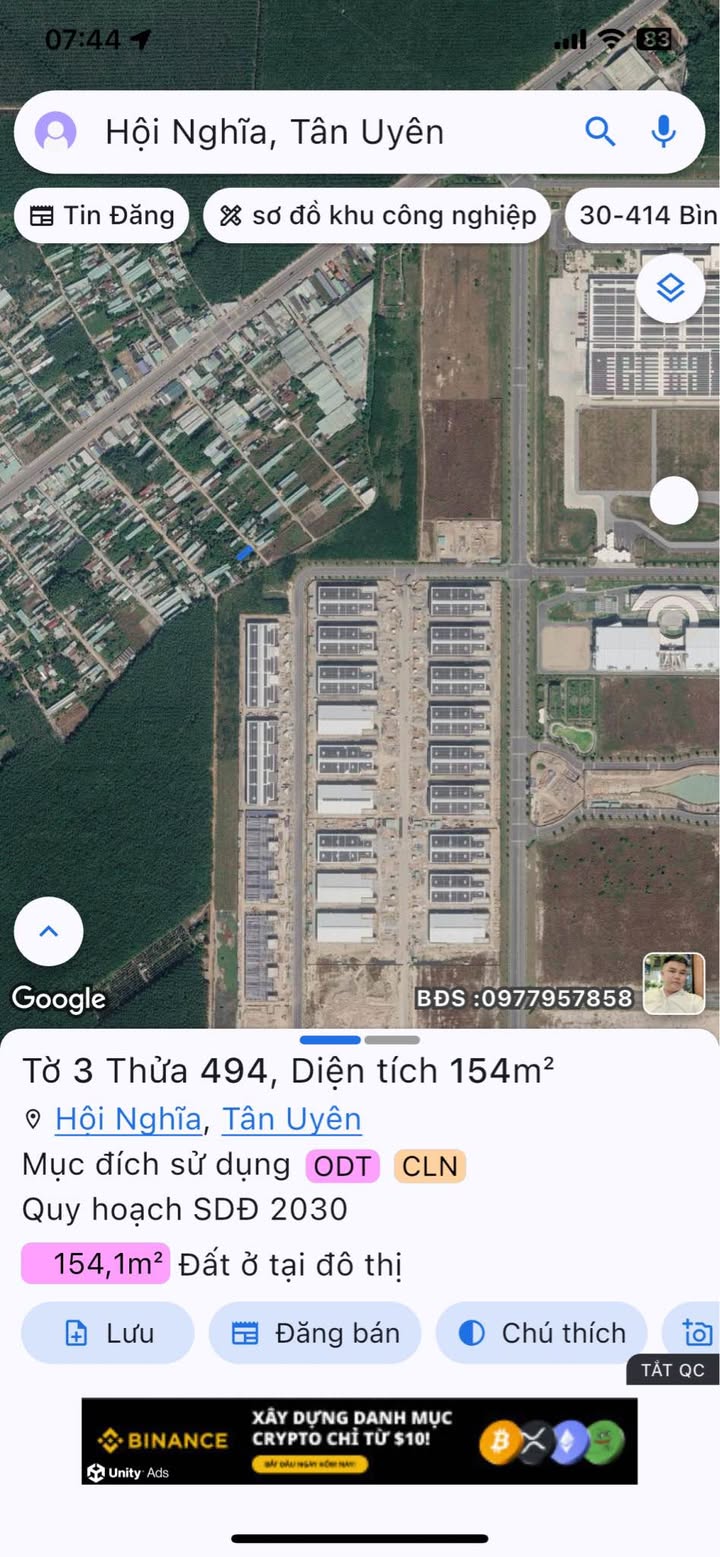Open the Tân Uyên link
The width and height of the screenshot is (720, 1557).
[x=291, y=1118]
